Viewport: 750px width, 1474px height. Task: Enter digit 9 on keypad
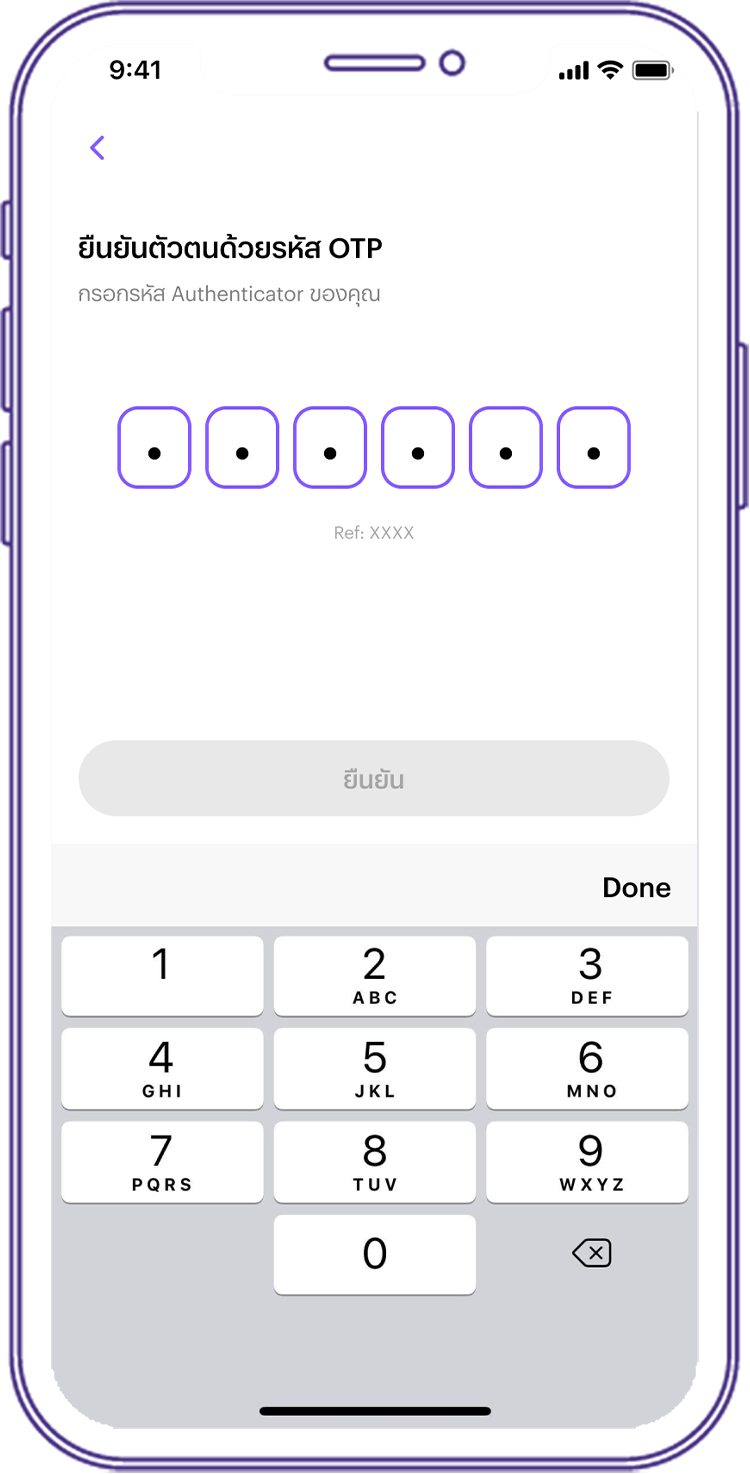pyautogui.click(x=588, y=1161)
